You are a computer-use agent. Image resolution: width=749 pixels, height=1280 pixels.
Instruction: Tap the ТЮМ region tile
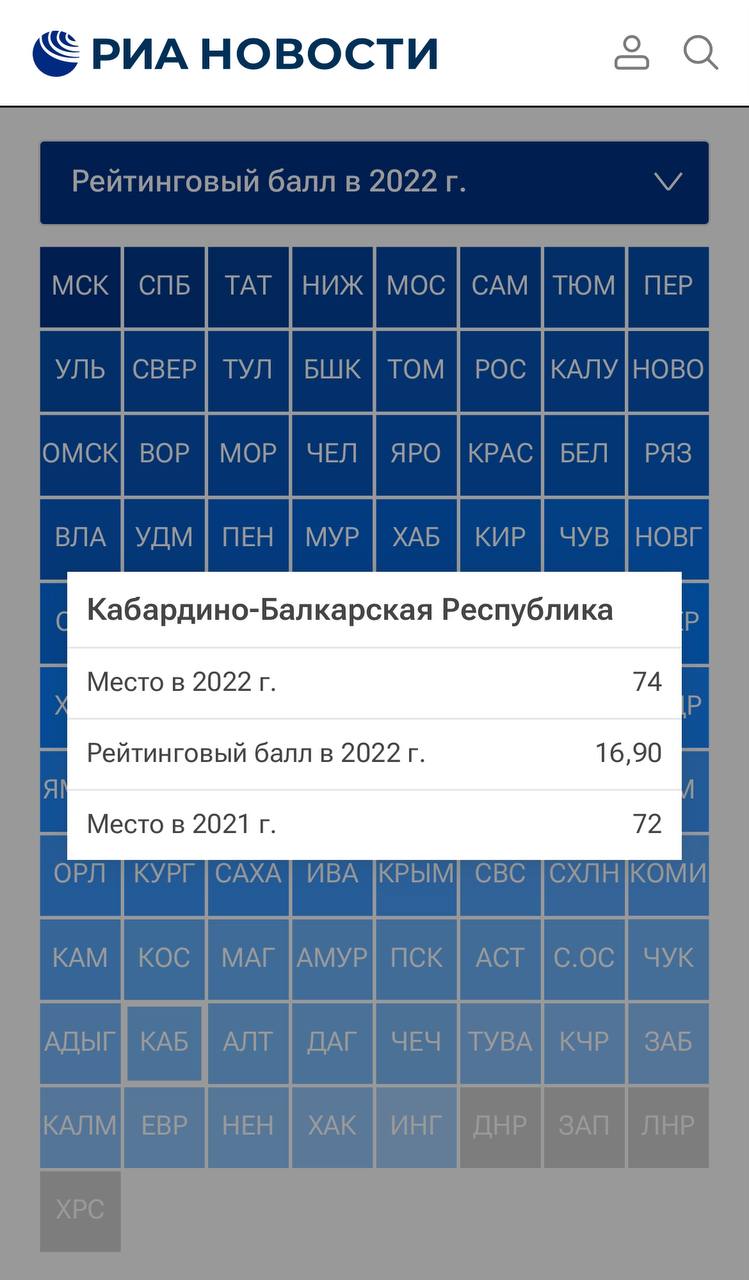pyautogui.click(x=584, y=286)
